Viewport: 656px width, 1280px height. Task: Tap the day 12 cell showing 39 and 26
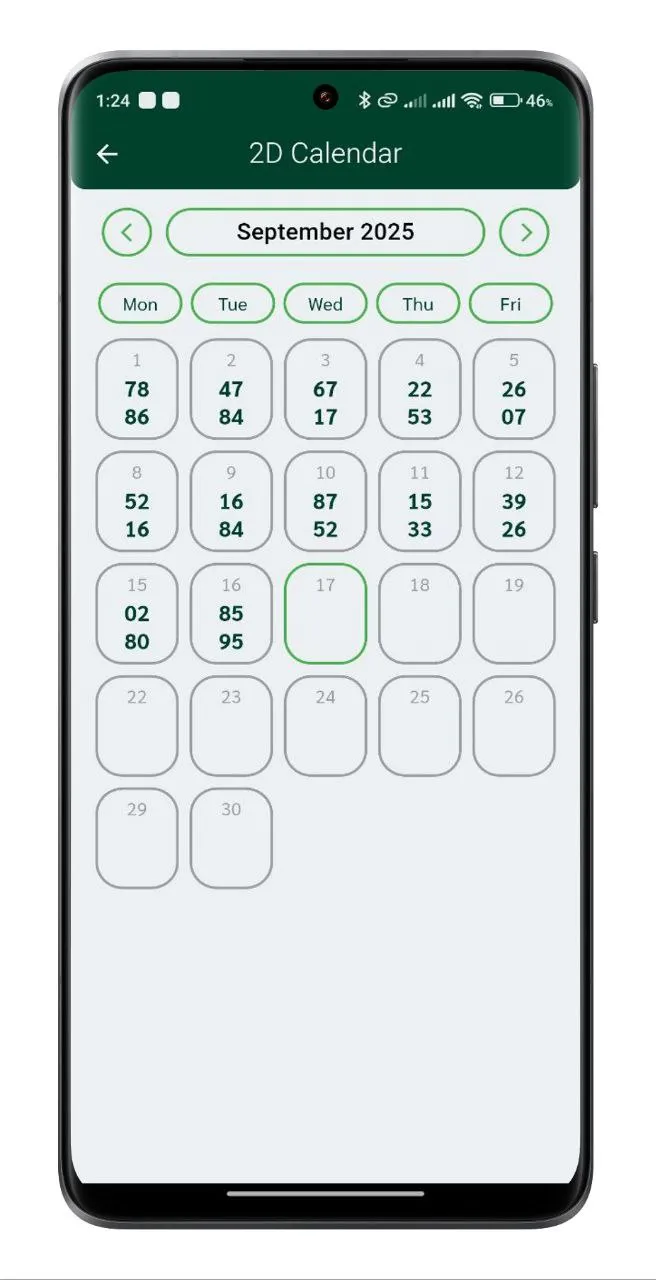[x=513, y=501]
